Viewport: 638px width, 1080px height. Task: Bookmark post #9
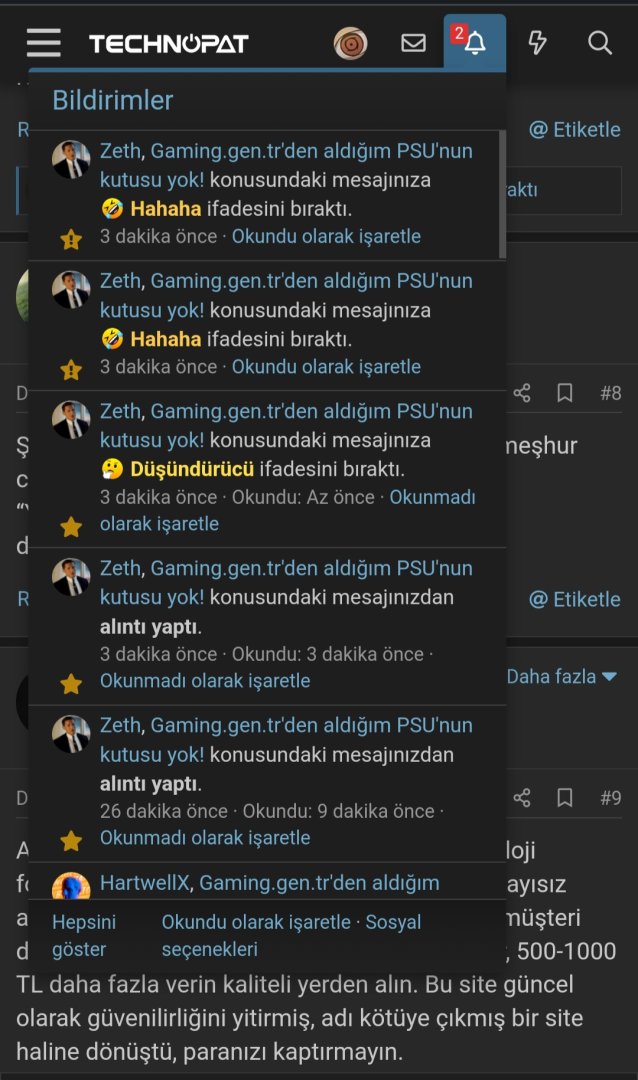[565, 797]
